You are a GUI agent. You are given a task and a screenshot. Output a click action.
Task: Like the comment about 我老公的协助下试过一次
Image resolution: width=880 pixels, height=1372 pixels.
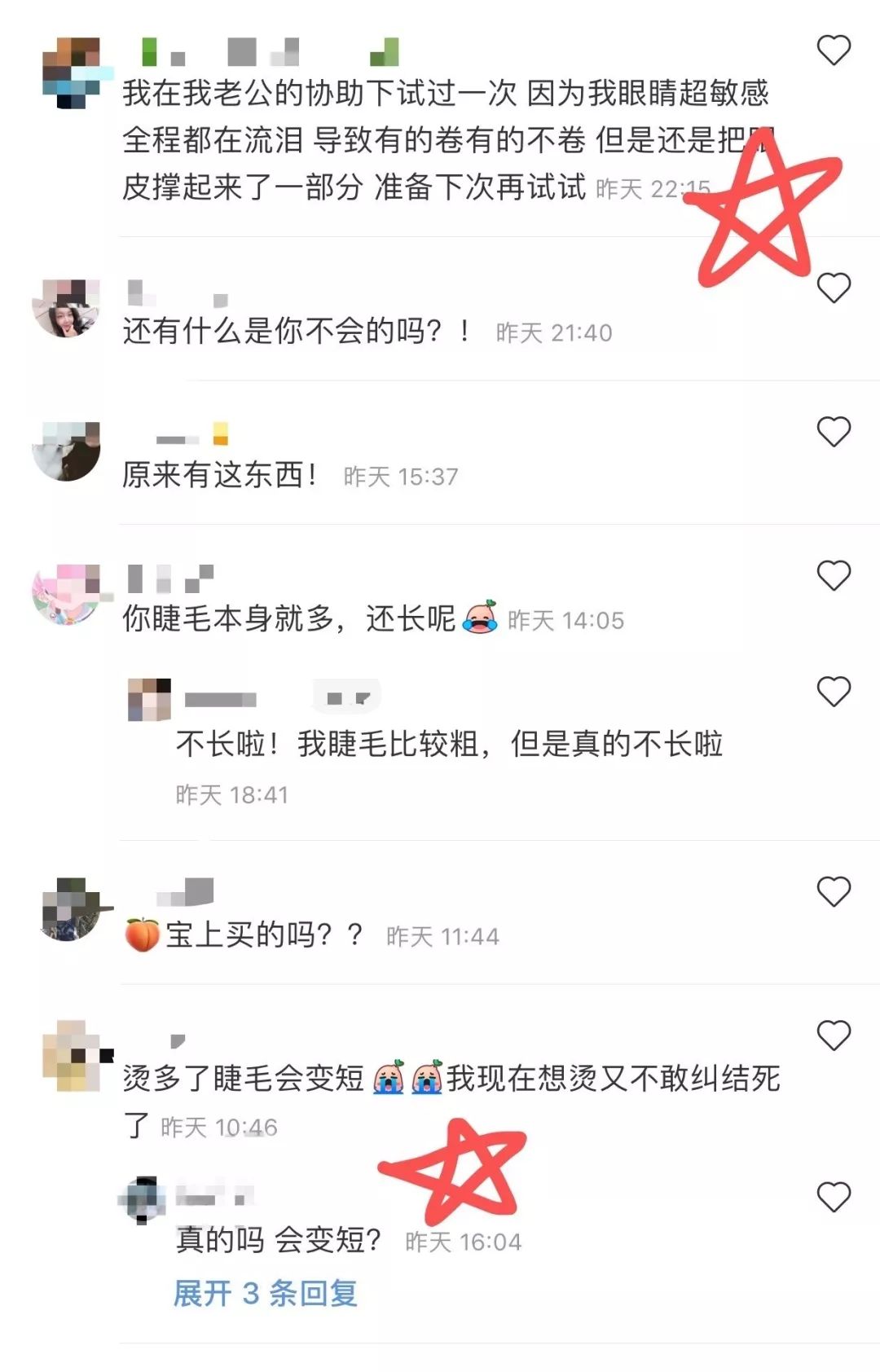click(x=834, y=50)
